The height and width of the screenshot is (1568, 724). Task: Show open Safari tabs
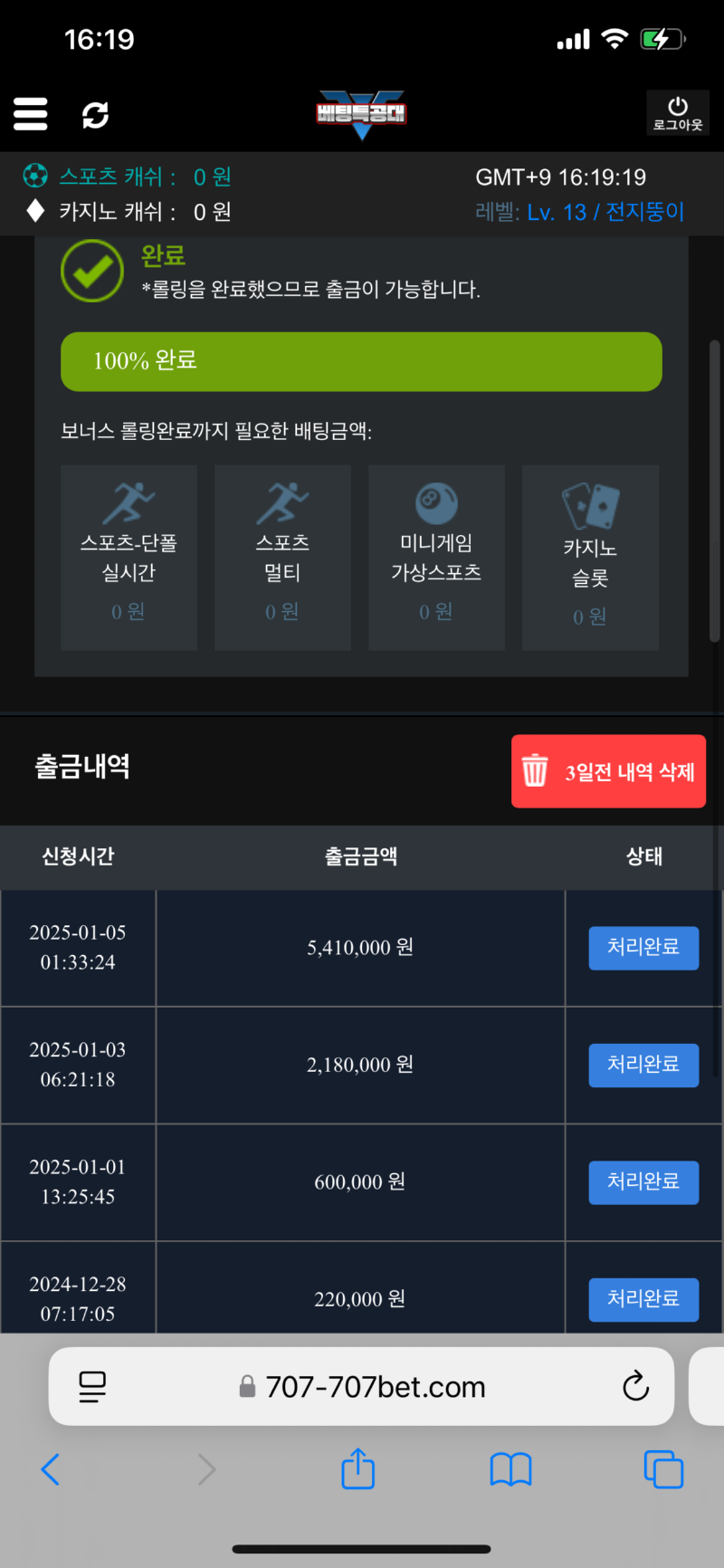click(x=663, y=1468)
